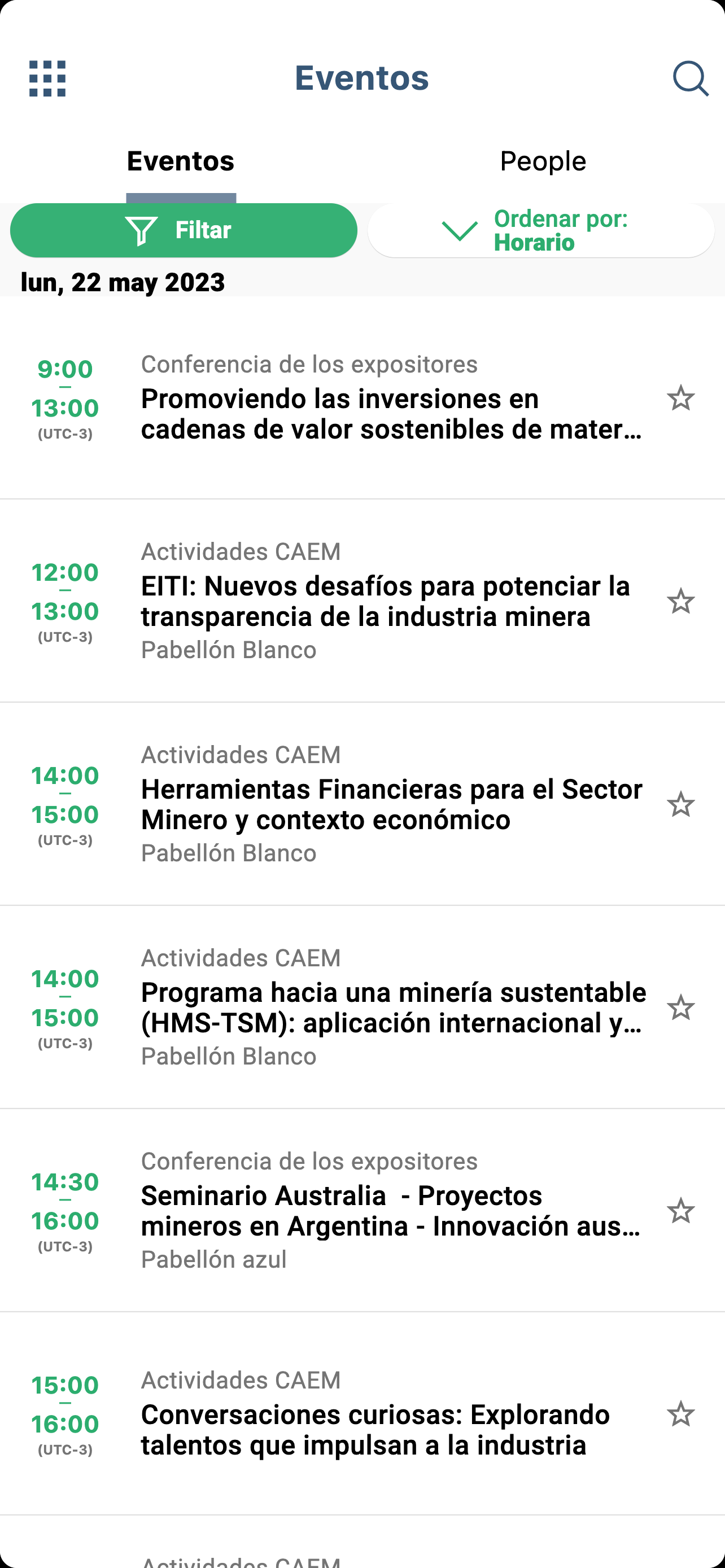Open the grid menu icon

[x=47, y=78]
